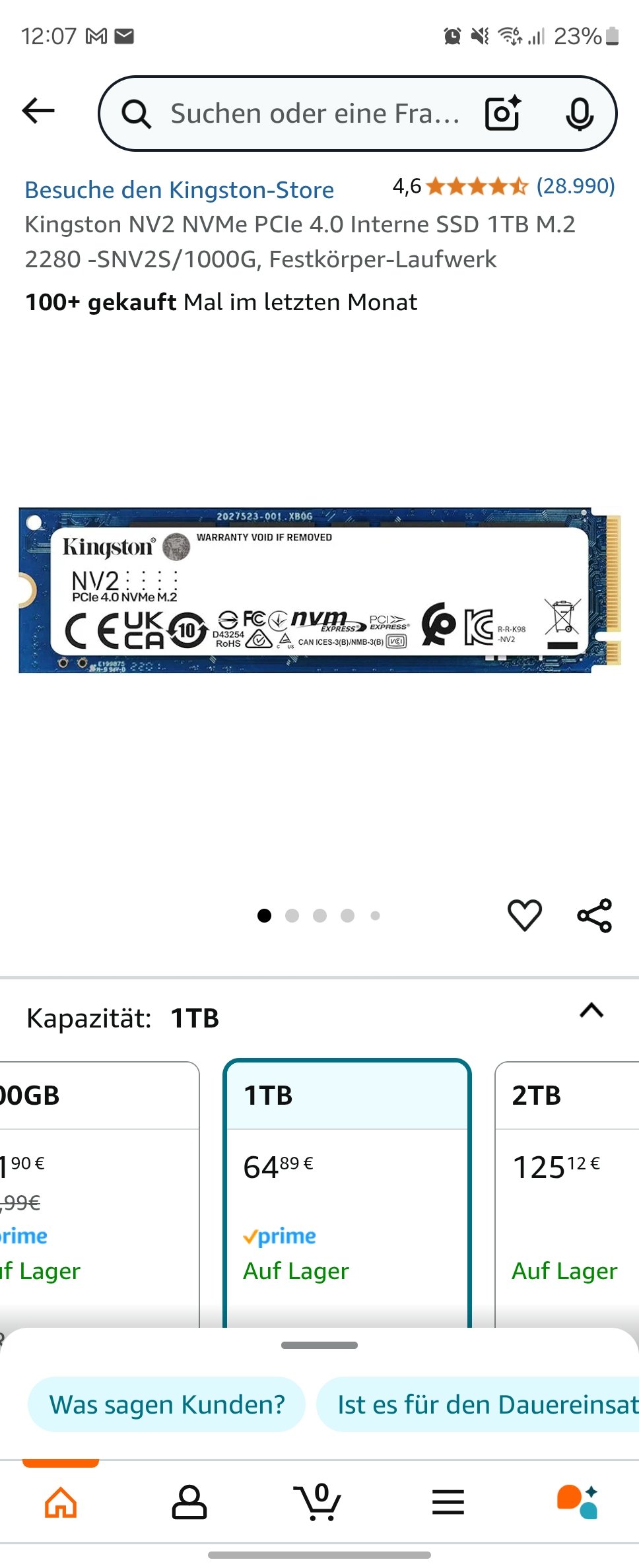
Task: Open the hamburger menu tab
Action: [x=448, y=1502]
